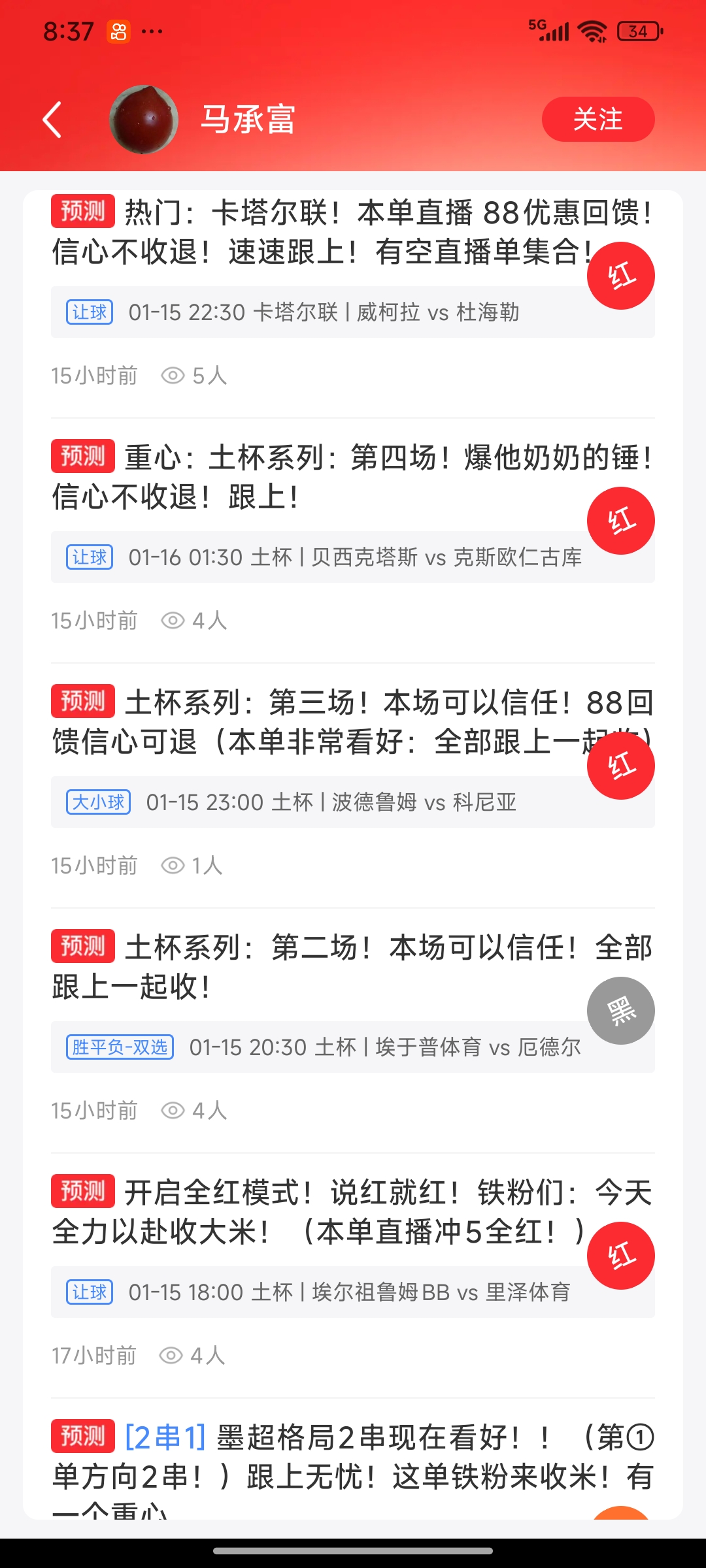
Task: Go back using the top-left arrow
Action: (x=52, y=120)
